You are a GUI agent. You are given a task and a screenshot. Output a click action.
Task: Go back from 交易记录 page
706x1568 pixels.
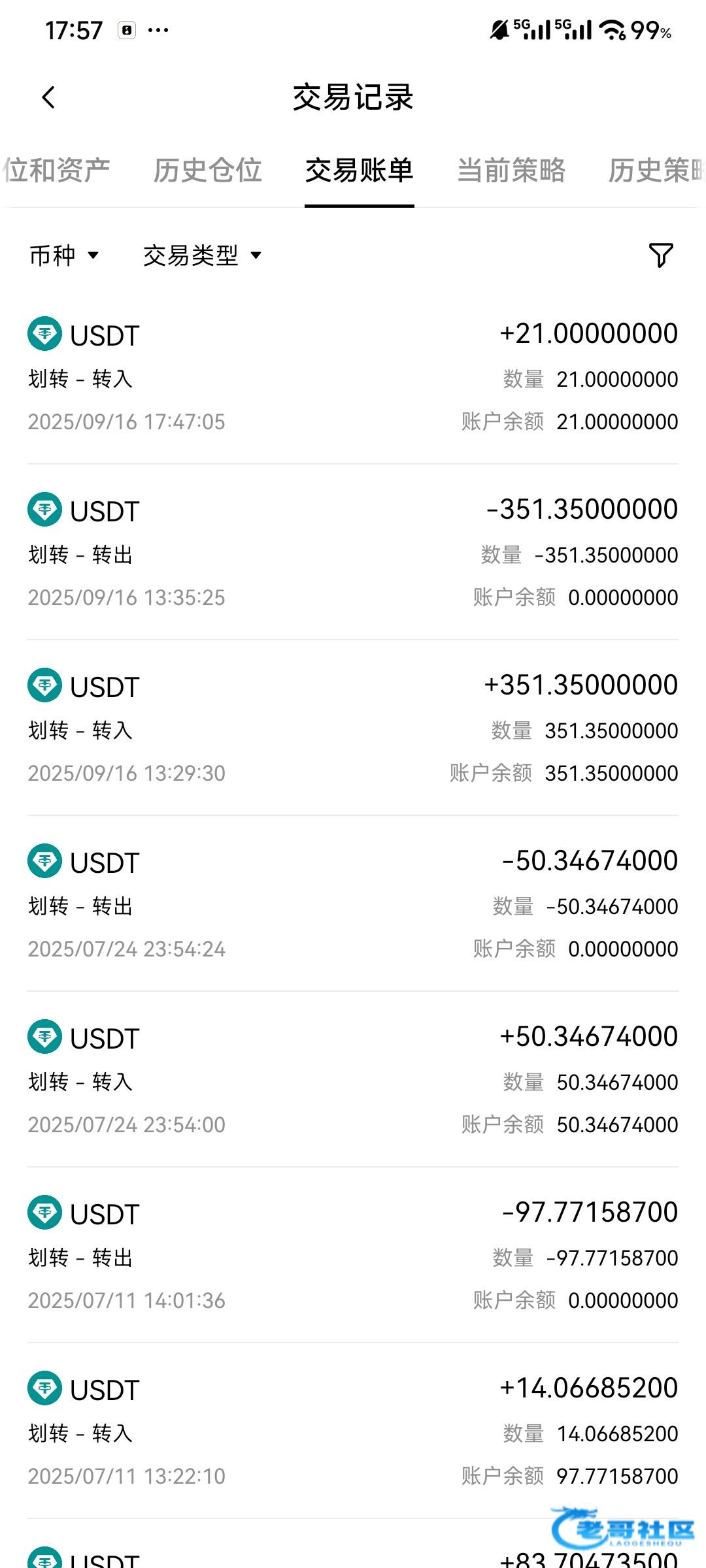click(x=48, y=98)
